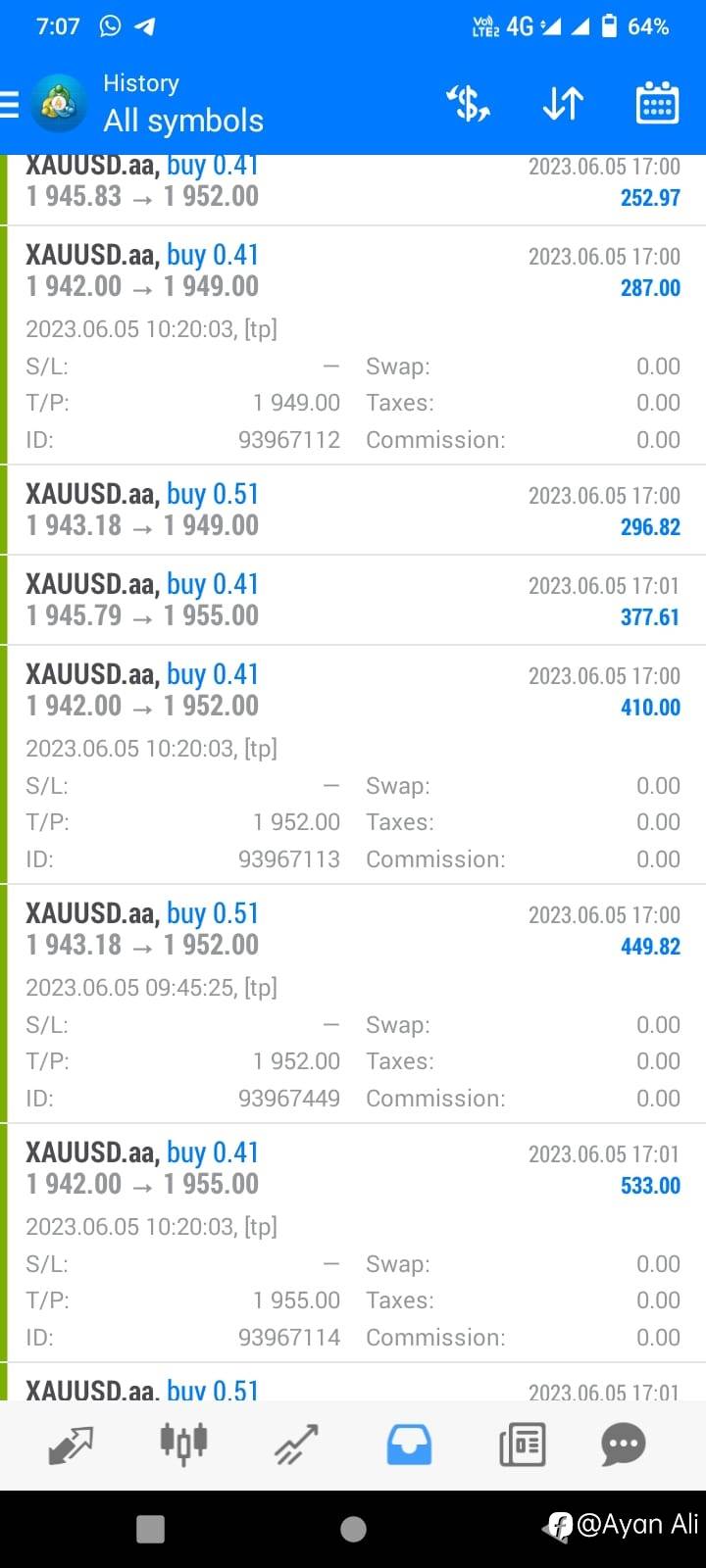Image resolution: width=706 pixels, height=1568 pixels.
Task: Expand the XAUUSD buy 0.41 trade with profit 377.61
Action: pos(353,600)
